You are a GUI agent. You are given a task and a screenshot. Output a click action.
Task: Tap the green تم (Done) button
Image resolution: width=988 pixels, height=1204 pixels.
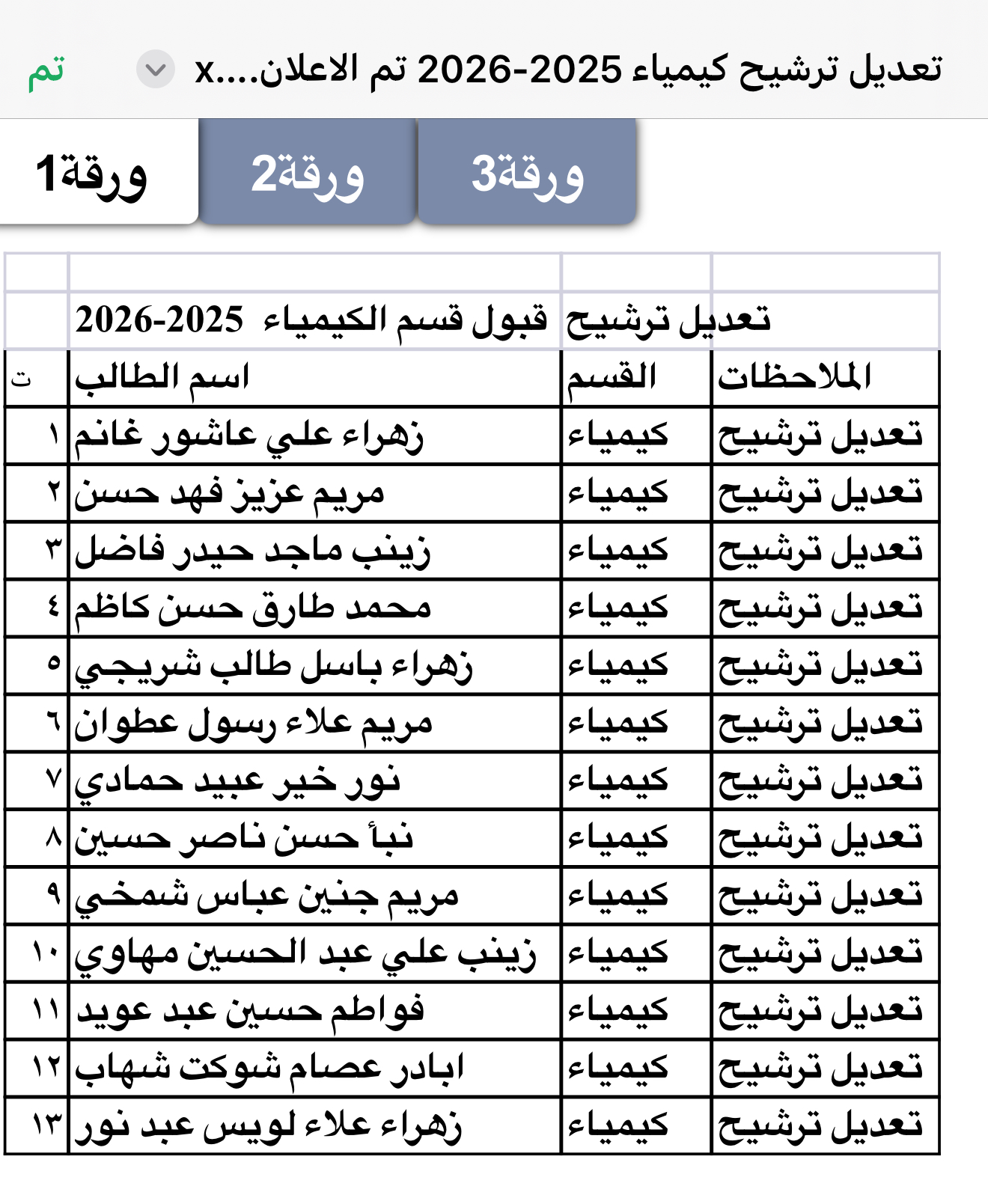46,70
